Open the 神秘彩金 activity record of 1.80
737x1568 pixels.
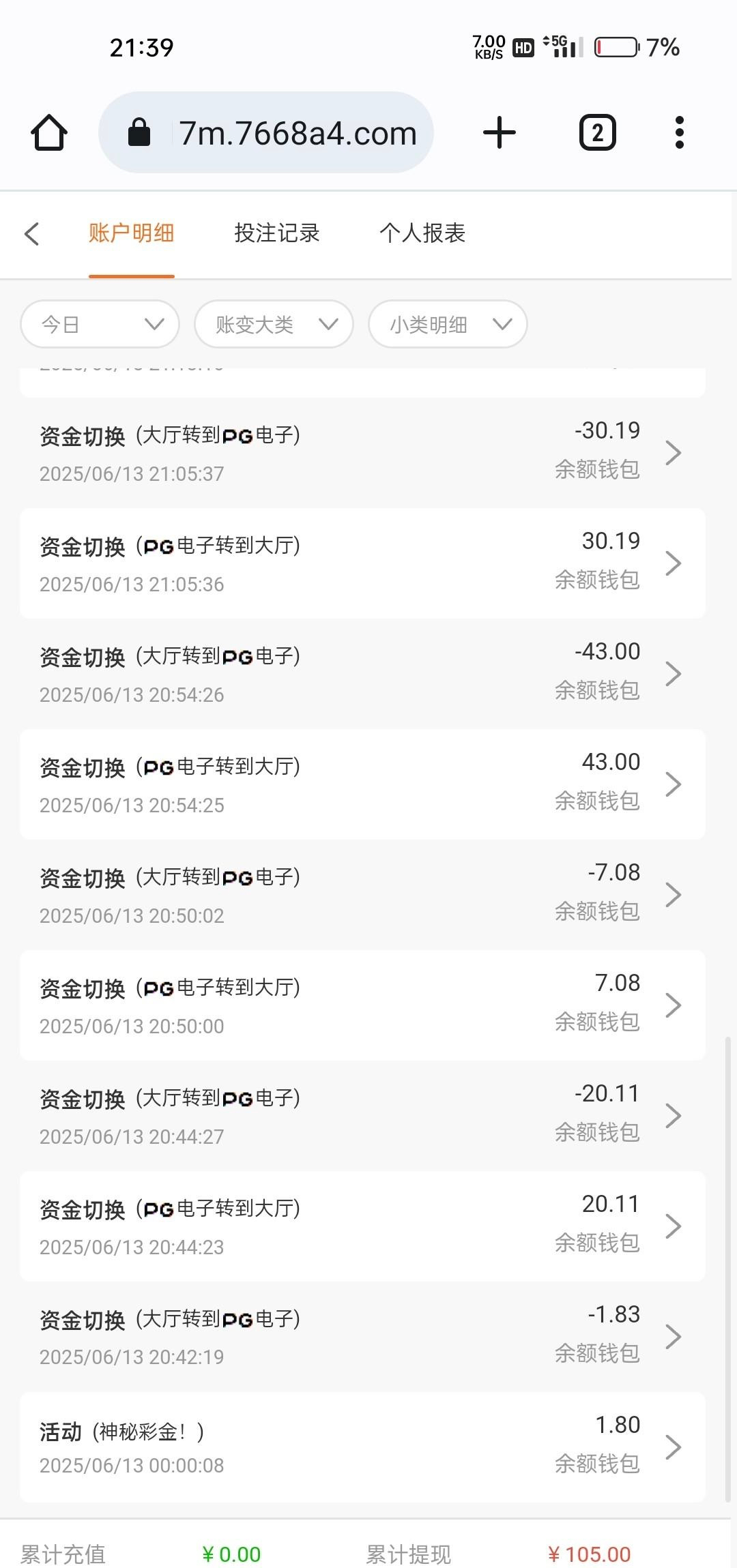[362, 1447]
